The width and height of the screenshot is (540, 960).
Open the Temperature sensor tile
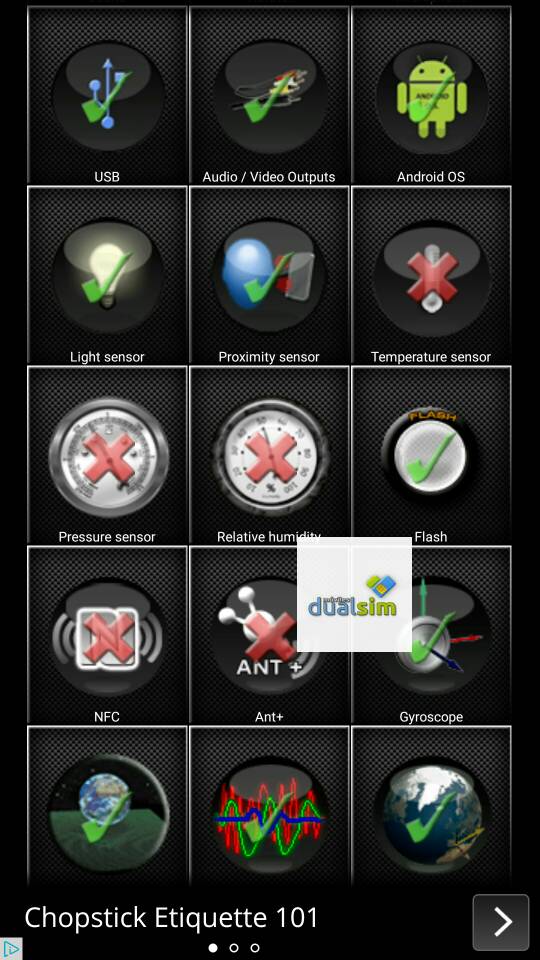[431, 276]
